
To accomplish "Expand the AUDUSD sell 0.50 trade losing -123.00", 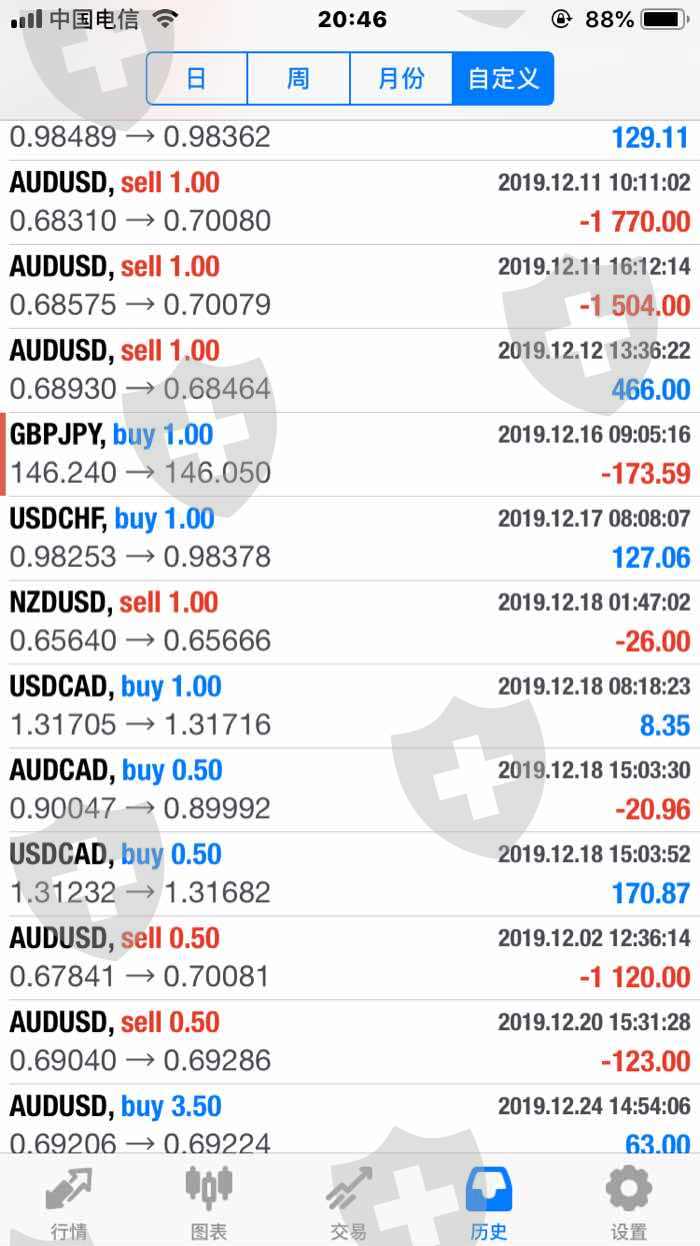I will pyautogui.click(x=350, y=1042).
